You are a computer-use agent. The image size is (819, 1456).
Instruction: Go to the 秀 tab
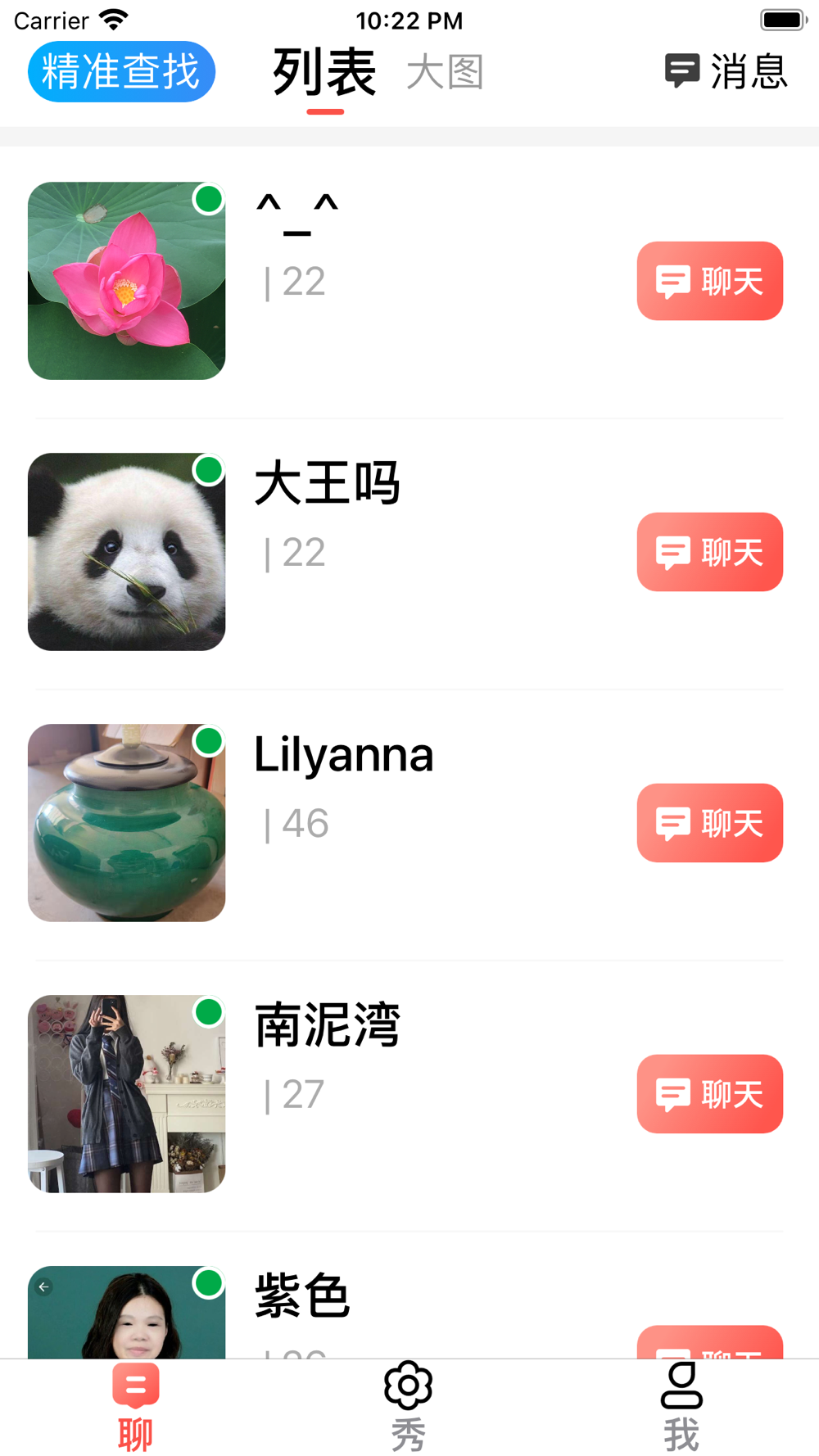(408, 1407)
